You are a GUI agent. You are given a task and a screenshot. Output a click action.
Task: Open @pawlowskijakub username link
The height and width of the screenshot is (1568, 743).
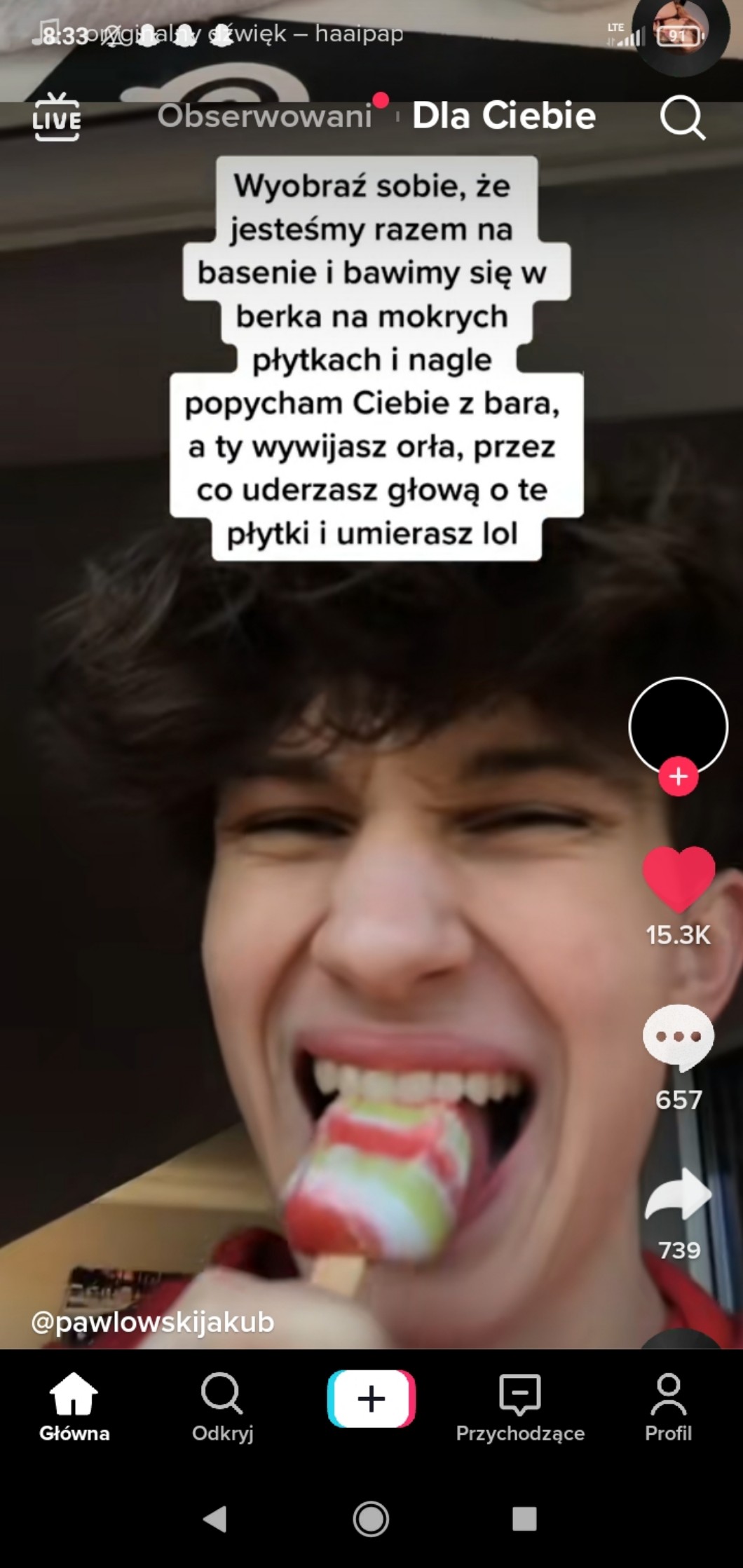[153, 1322]
